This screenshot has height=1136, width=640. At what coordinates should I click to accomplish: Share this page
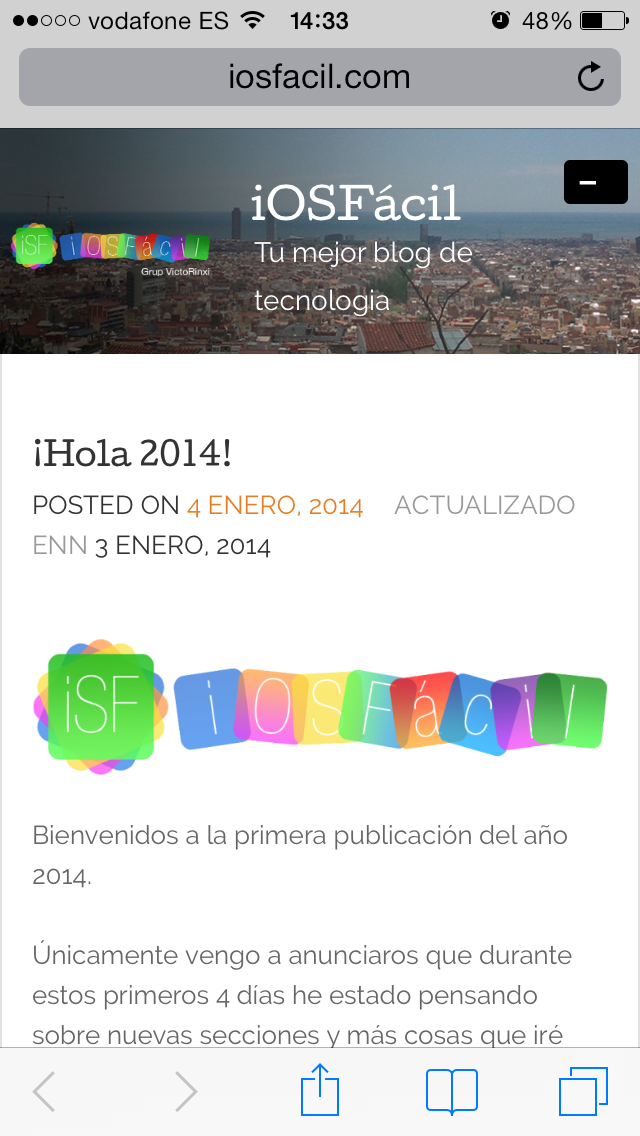click(320, 1089)
